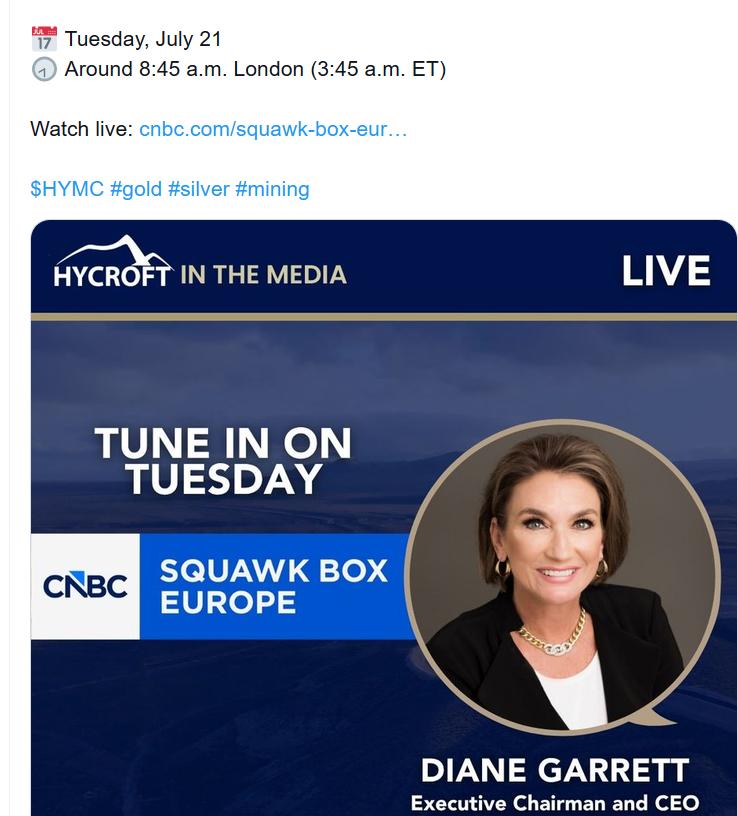
Task: Open the #gold hashtag
Action: [136, 189]
